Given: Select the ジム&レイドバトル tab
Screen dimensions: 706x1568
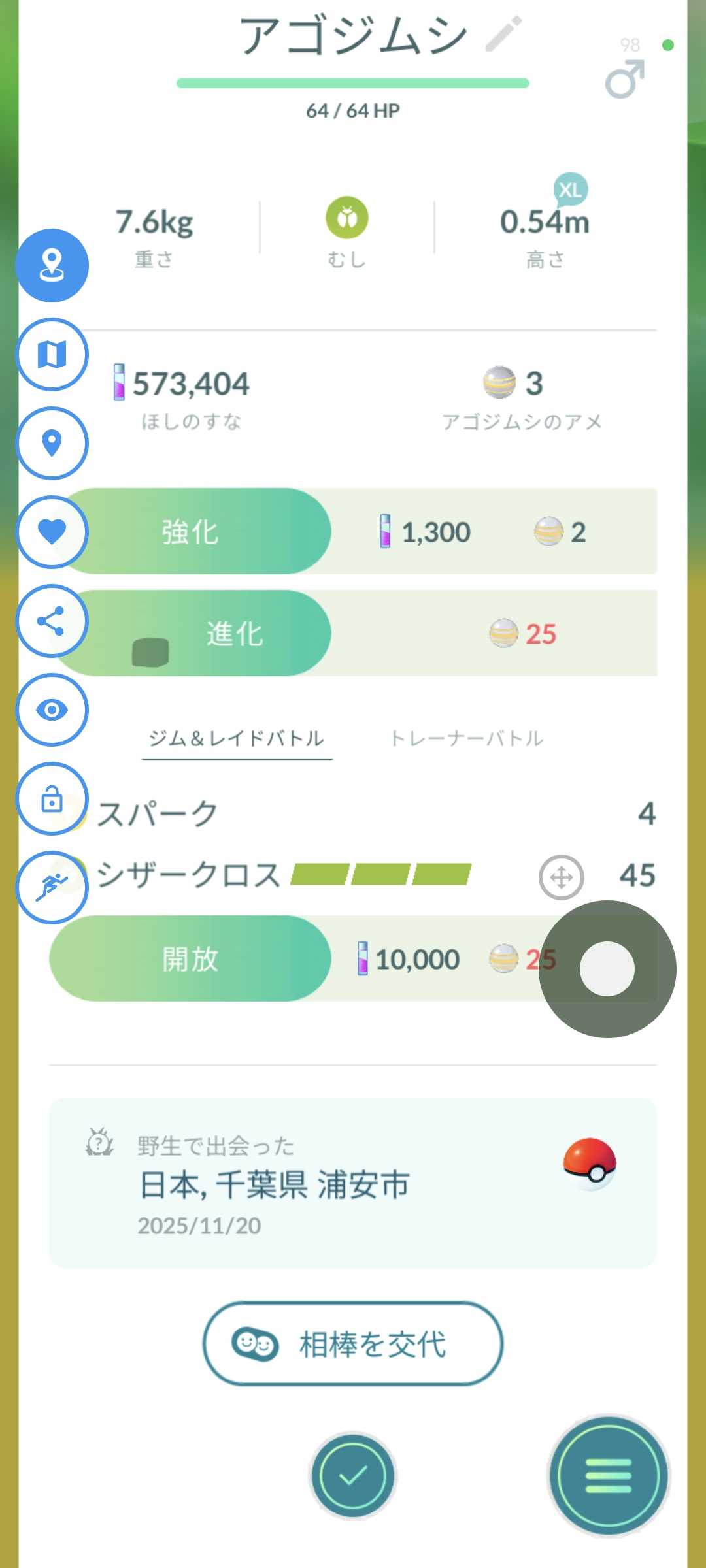Looking at the screenshot, I should pos(237,739).
